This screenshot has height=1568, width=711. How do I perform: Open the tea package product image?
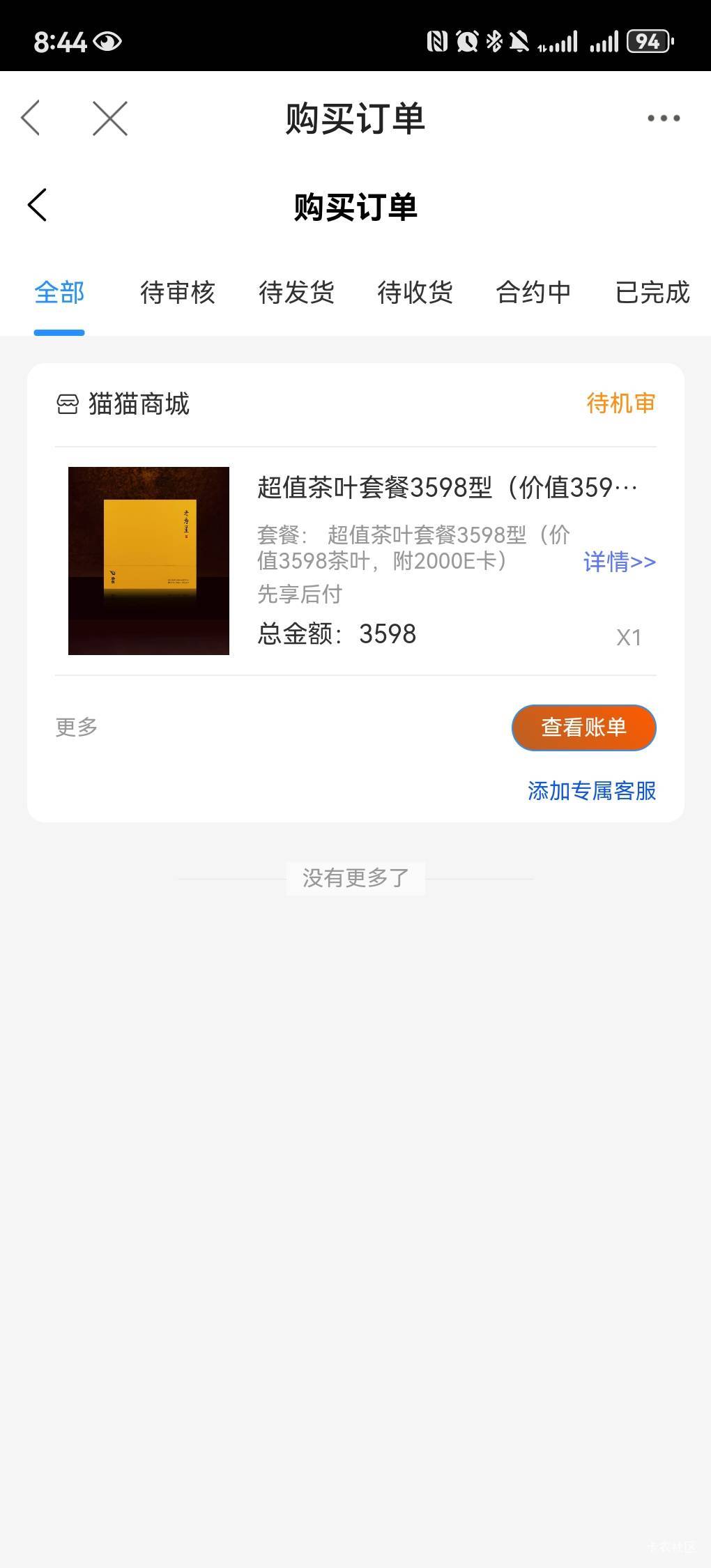148,561
